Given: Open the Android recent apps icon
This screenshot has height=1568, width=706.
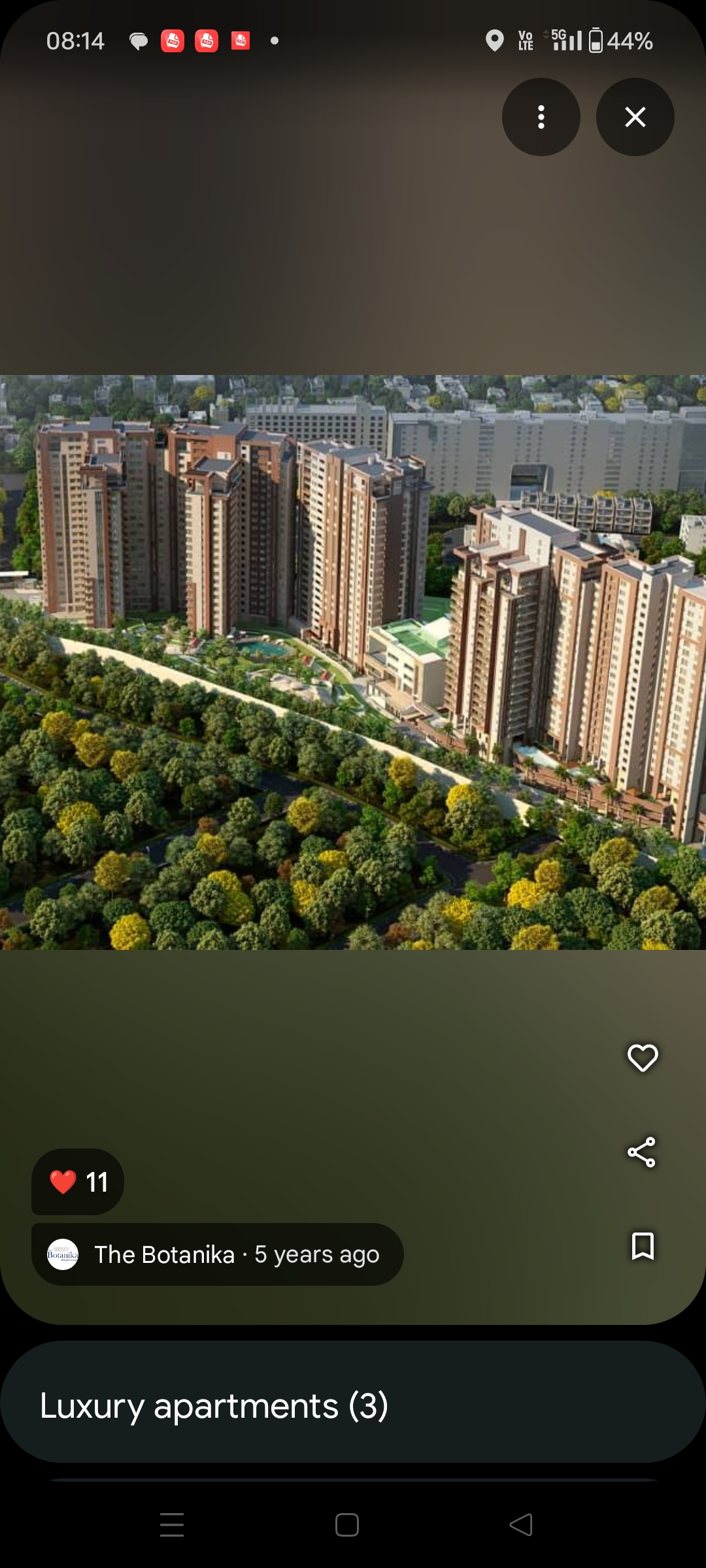Looking at the screenshot, I should (173, 1525).
